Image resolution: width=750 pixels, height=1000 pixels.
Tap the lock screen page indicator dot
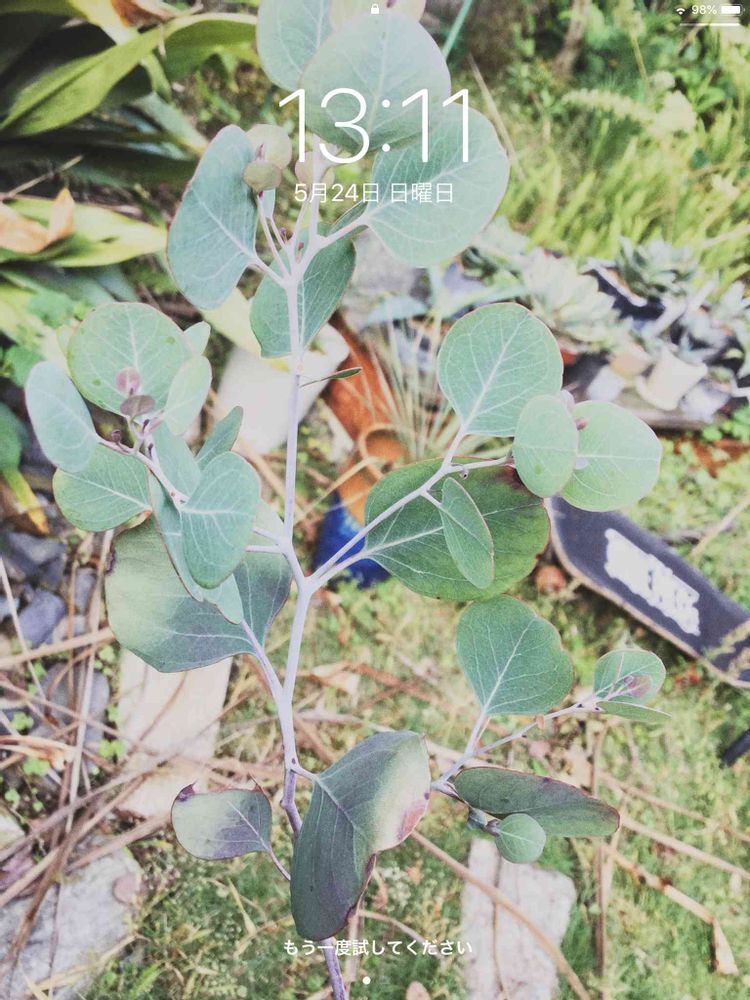coord(366,980)
